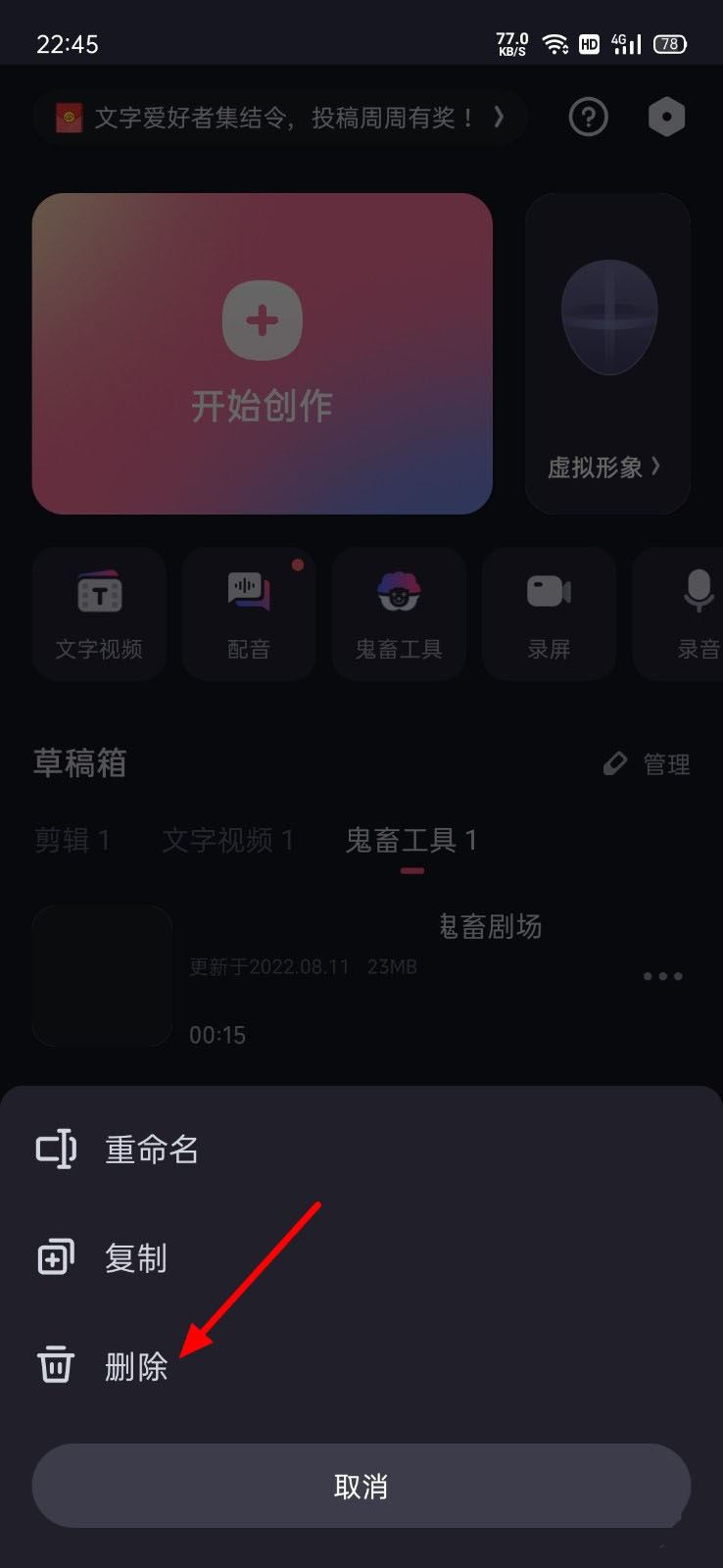The width and height of the screenshot is (723, 1568).
Task: Dismiss the sheet with 取消
Action: coord(361,1486)
